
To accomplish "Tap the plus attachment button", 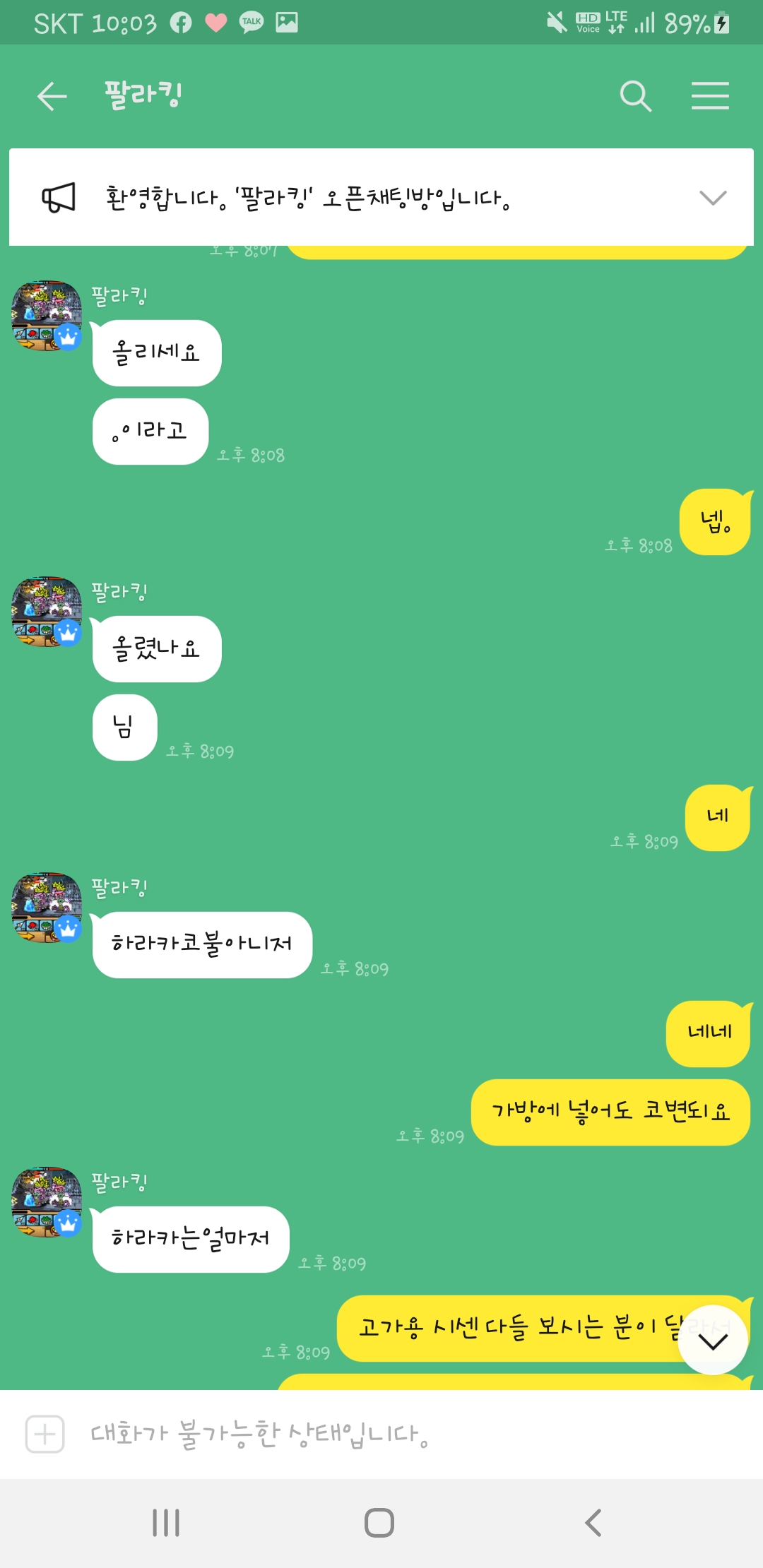I will [x=45, y=1434].
